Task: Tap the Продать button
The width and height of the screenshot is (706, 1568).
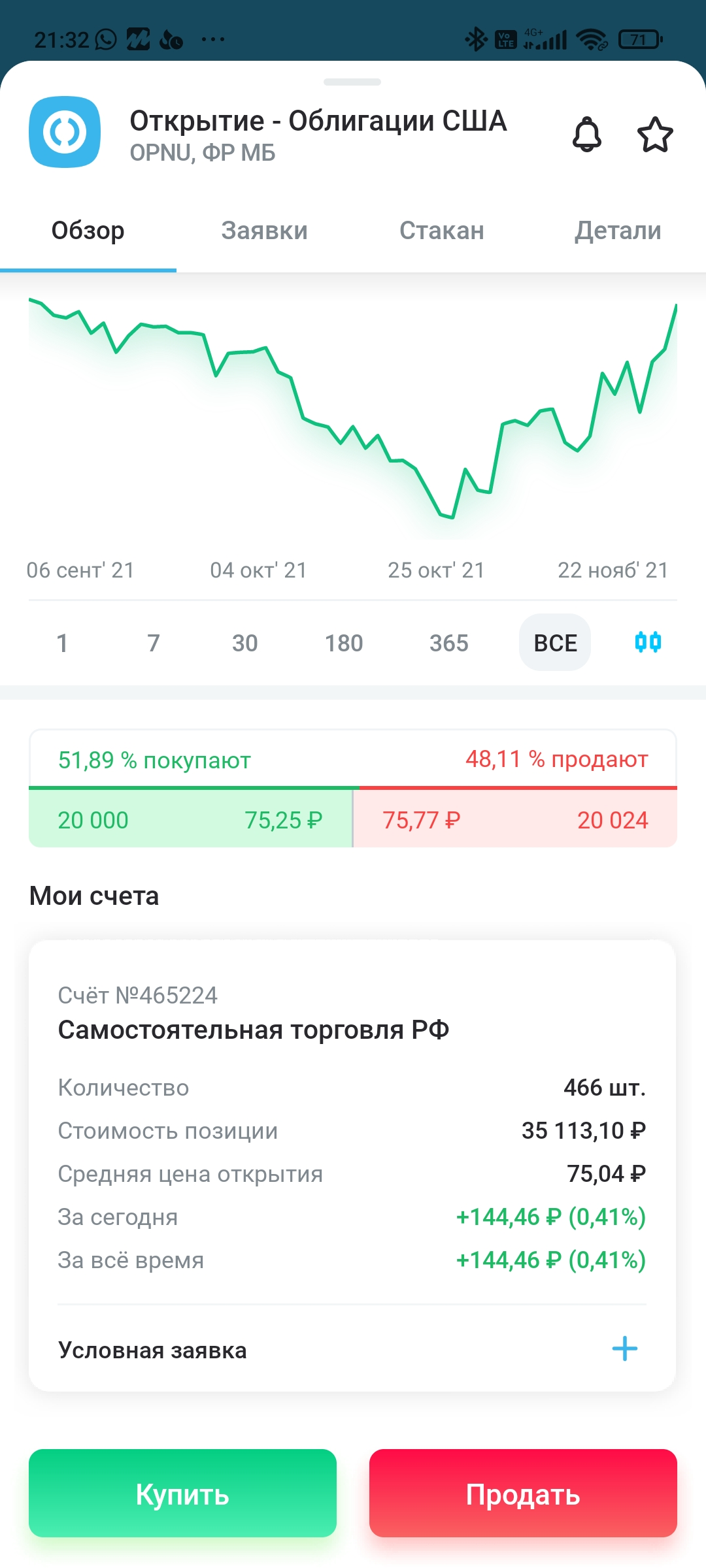Action: (523, 1493)
